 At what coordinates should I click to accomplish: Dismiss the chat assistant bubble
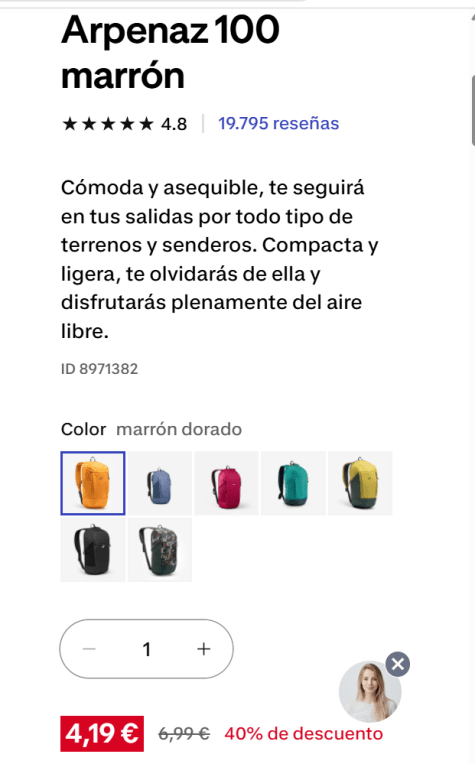398,664
